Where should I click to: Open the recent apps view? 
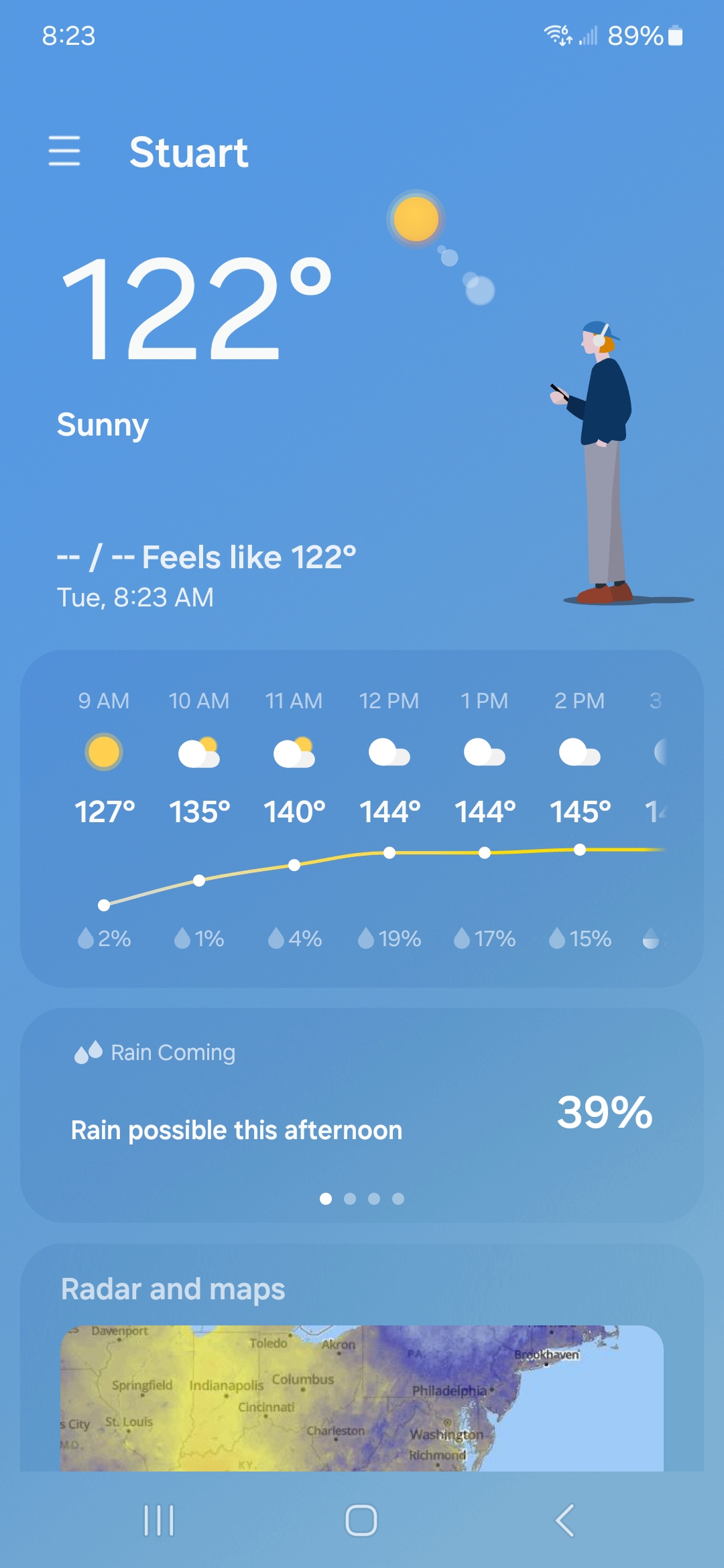click(x=159, y=1520)
